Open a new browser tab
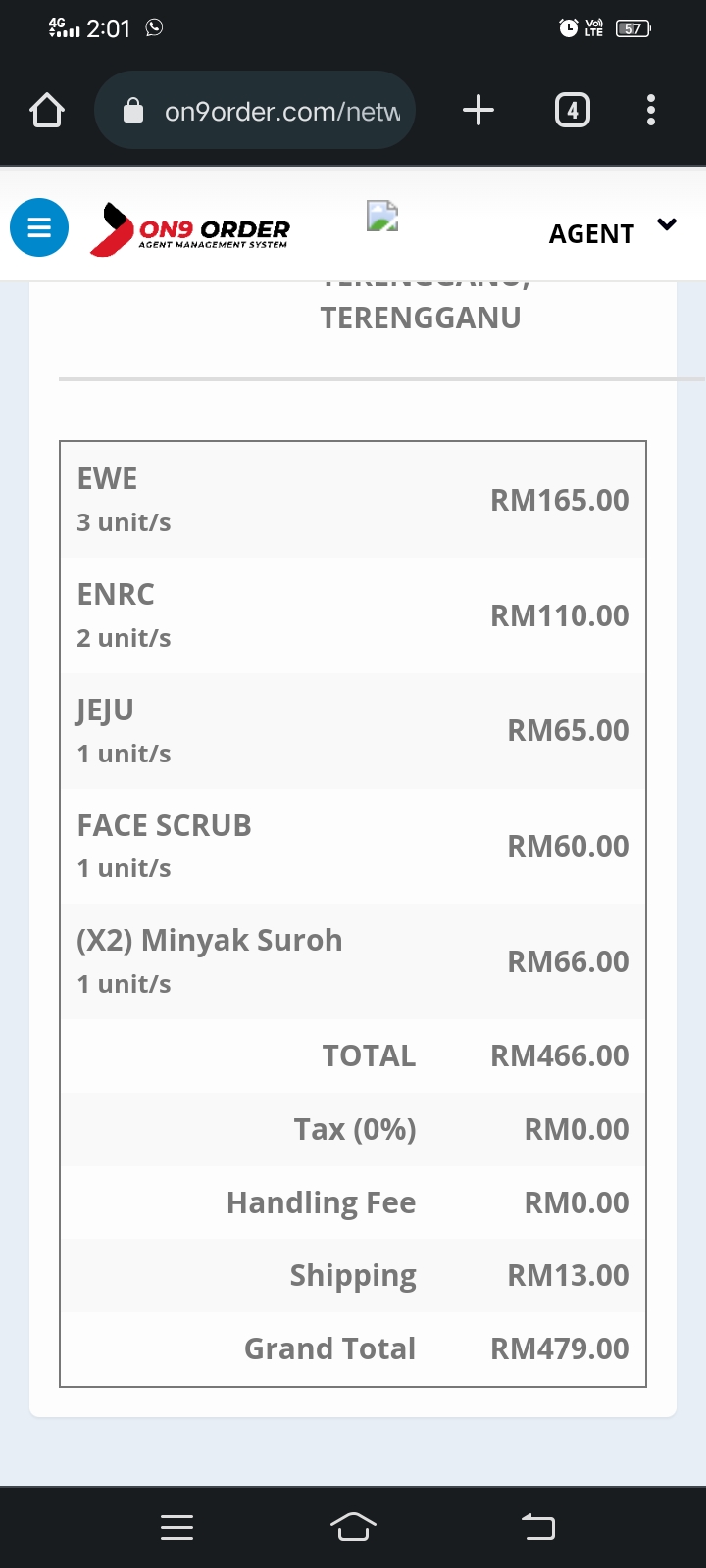This screenshot has width=706, height=1568. pyautogui.click(x=479, y=110)
